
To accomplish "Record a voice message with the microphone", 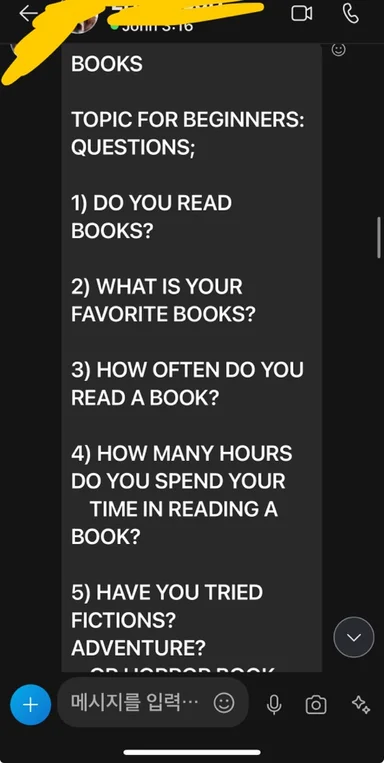I will 274,704.
